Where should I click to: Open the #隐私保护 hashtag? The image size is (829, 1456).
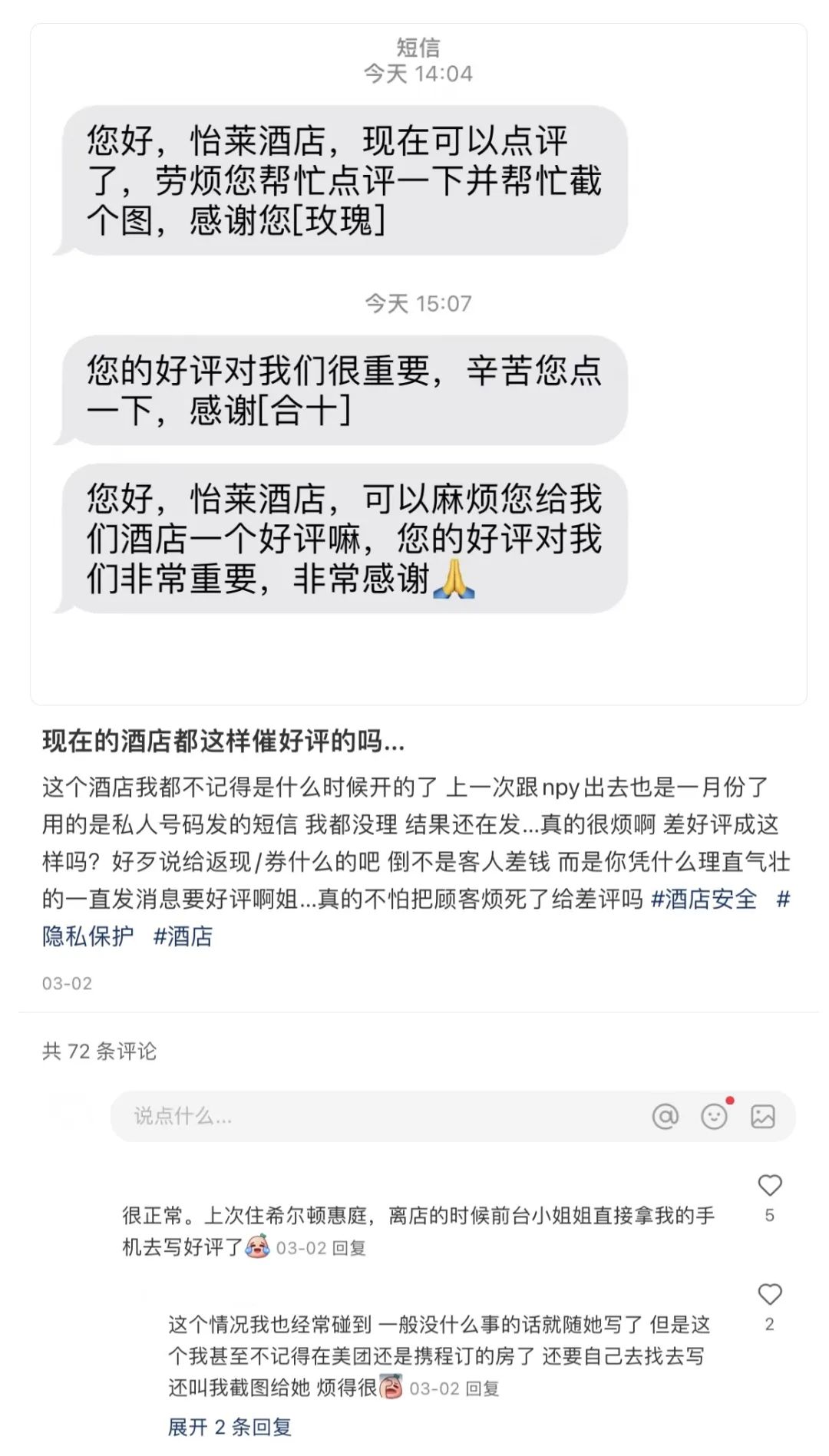point(88,936)
